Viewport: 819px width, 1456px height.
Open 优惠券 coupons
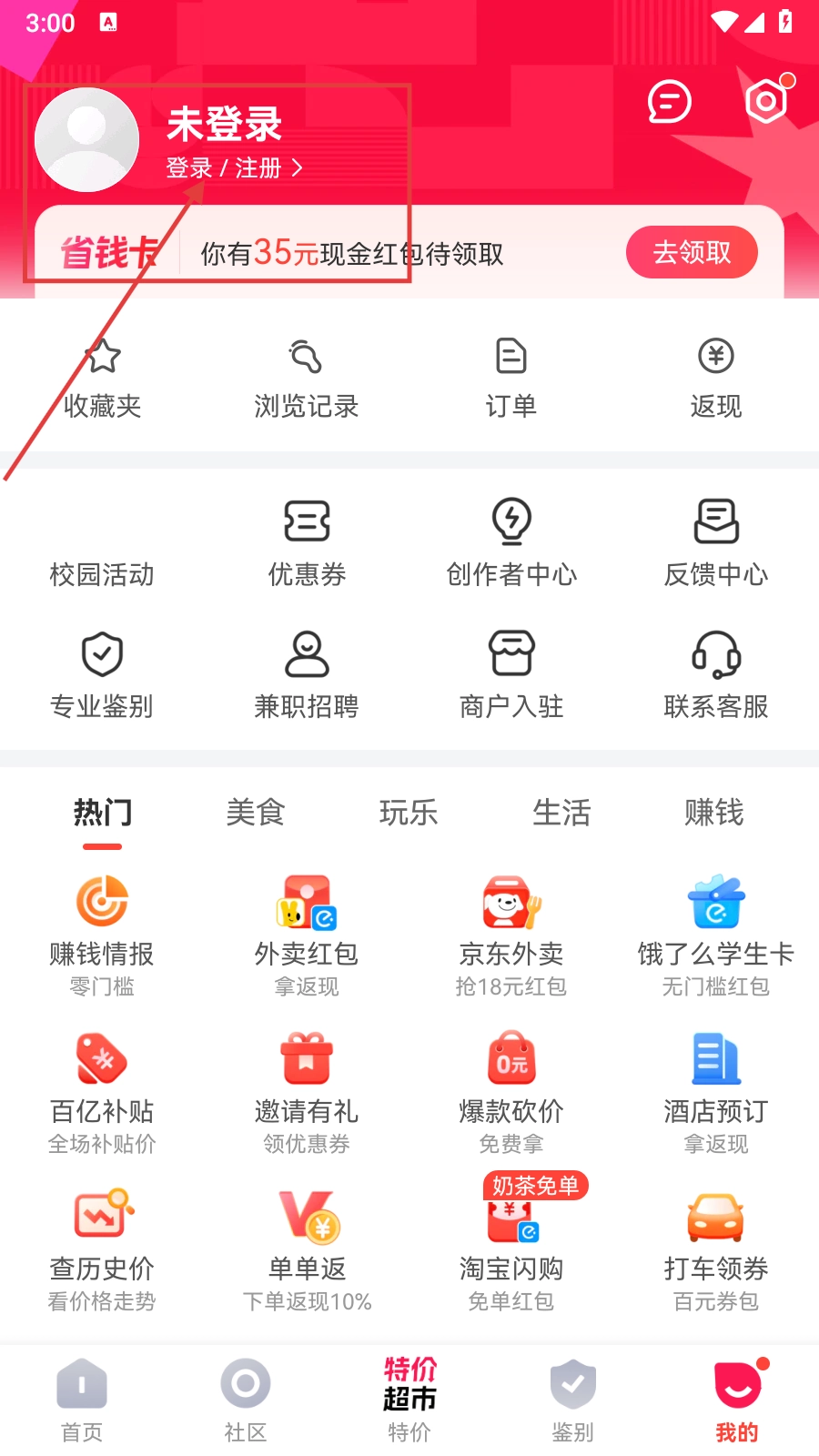[x=307, y=543]
